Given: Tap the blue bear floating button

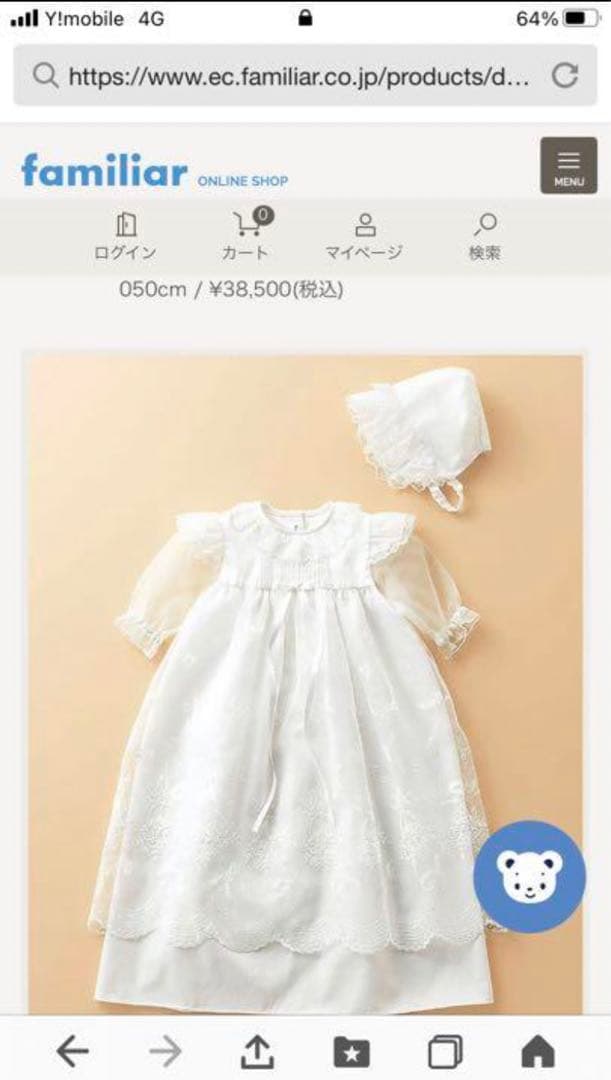Looking at the screenshot, I should pyautogui.click(x=529, y=877).
